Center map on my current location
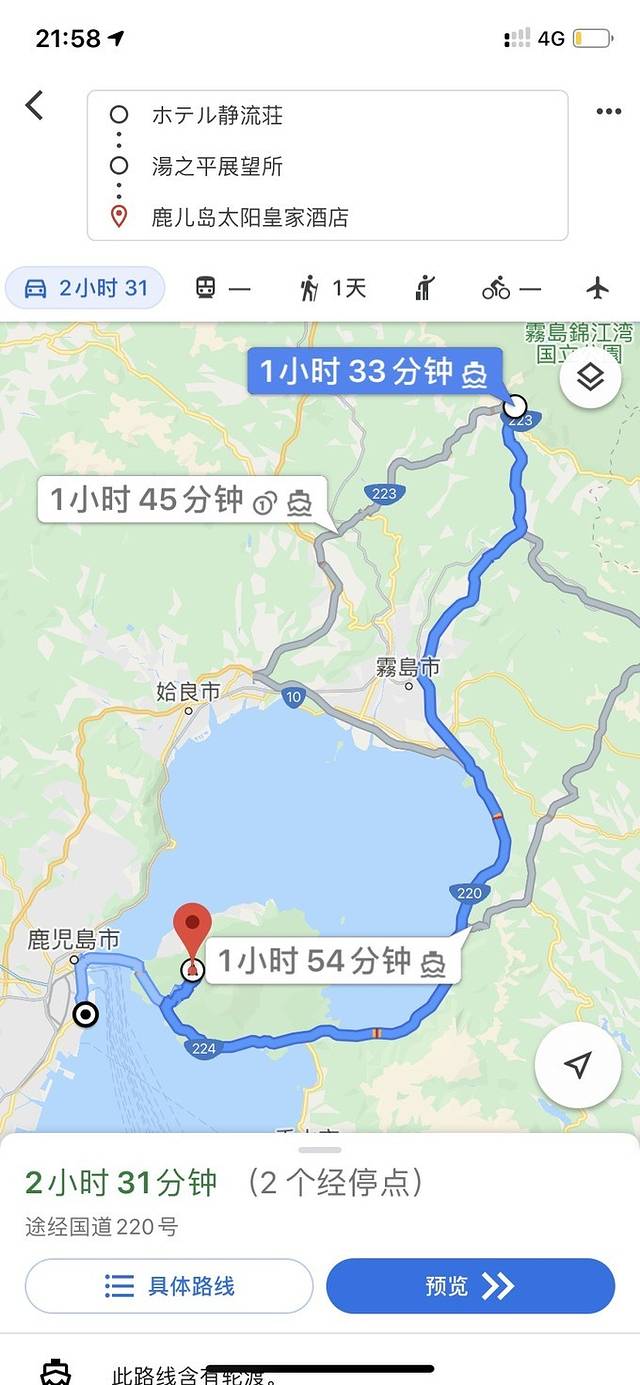Image resolution: width=640 pixels, height=1385 pixels. [x=578, y=1065]
